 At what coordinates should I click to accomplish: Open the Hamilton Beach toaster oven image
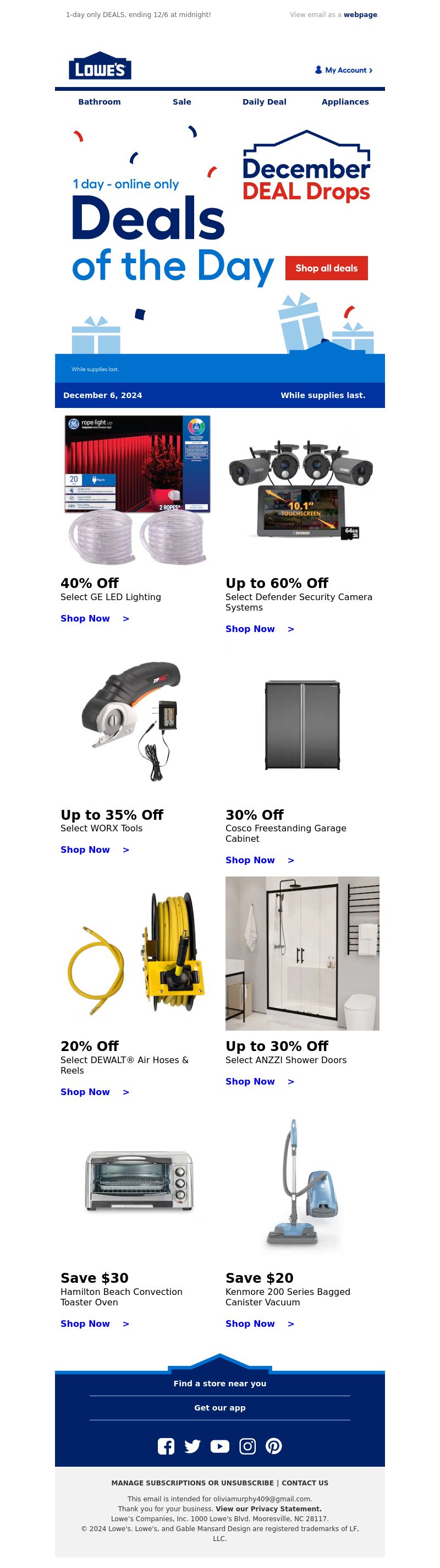[x=138, y=1181]
